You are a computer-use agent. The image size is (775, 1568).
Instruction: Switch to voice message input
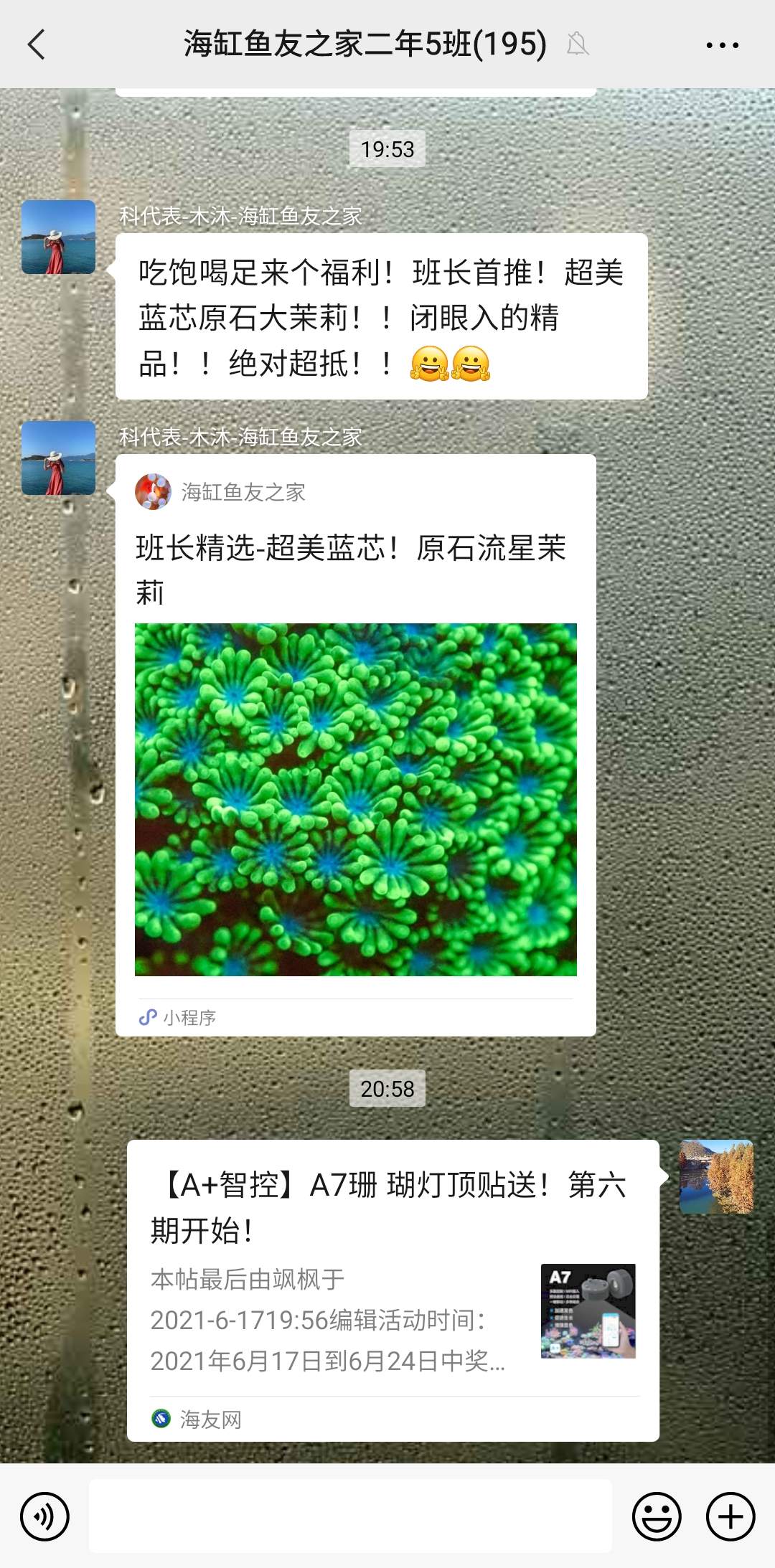point(44,1516)
